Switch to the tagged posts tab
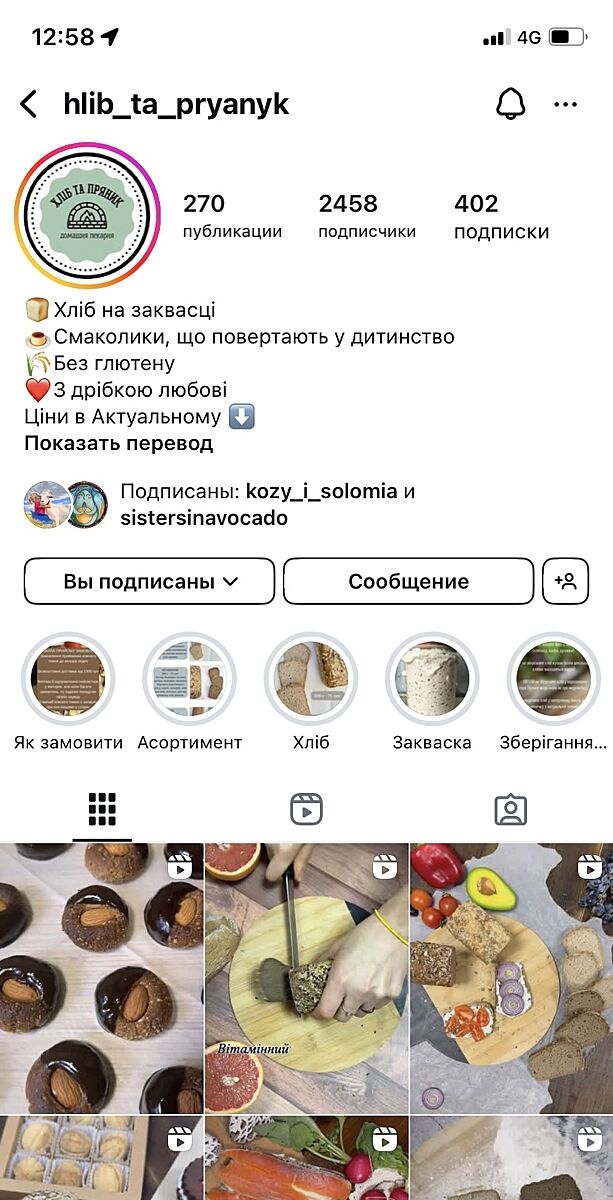 tap(510, 809)
